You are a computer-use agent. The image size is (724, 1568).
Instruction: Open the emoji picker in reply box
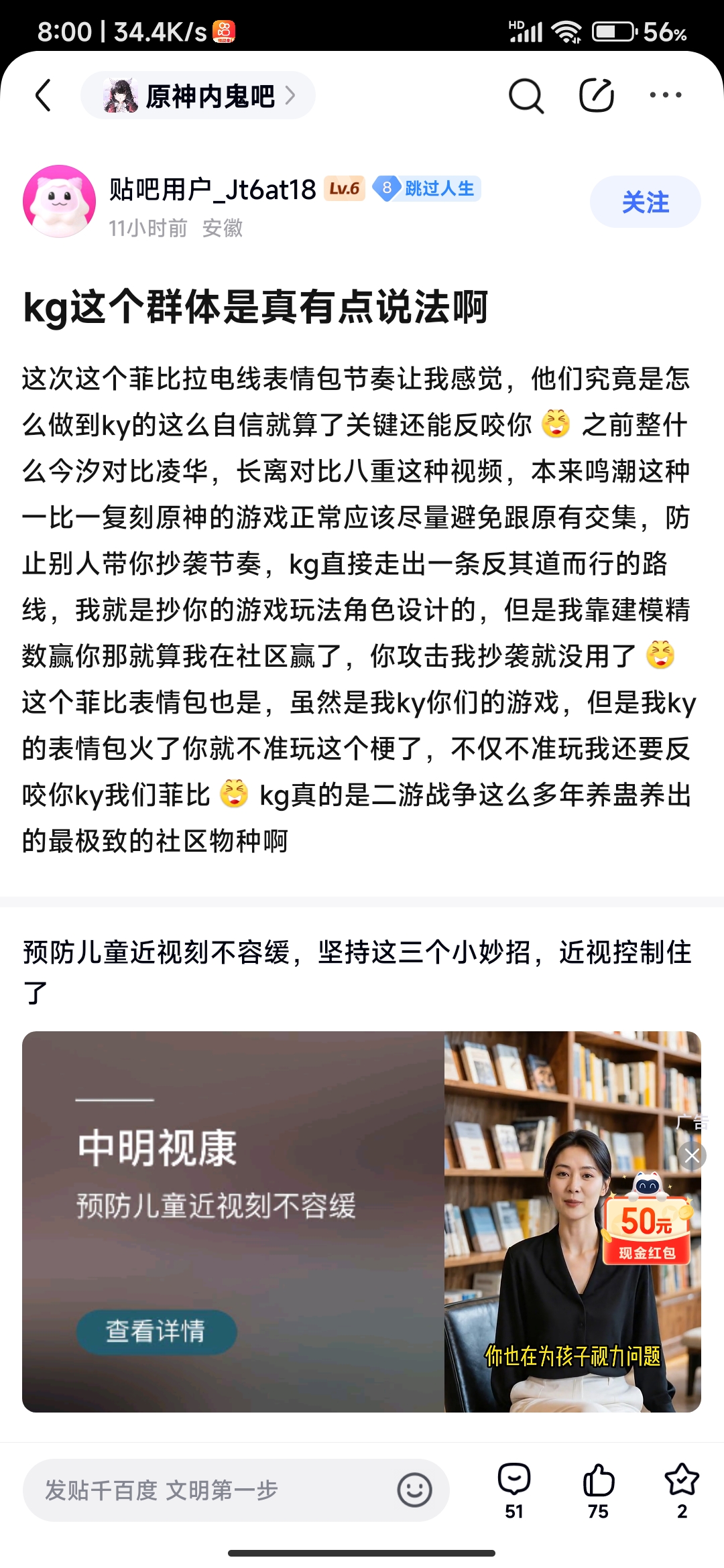pos(414,1490)
